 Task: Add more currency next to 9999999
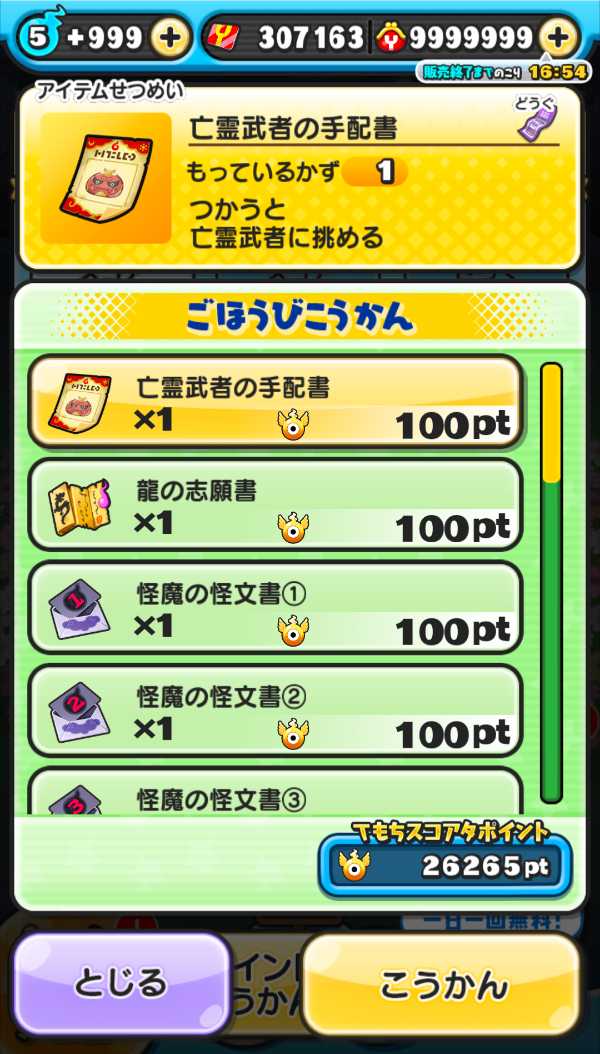(558, 38)
